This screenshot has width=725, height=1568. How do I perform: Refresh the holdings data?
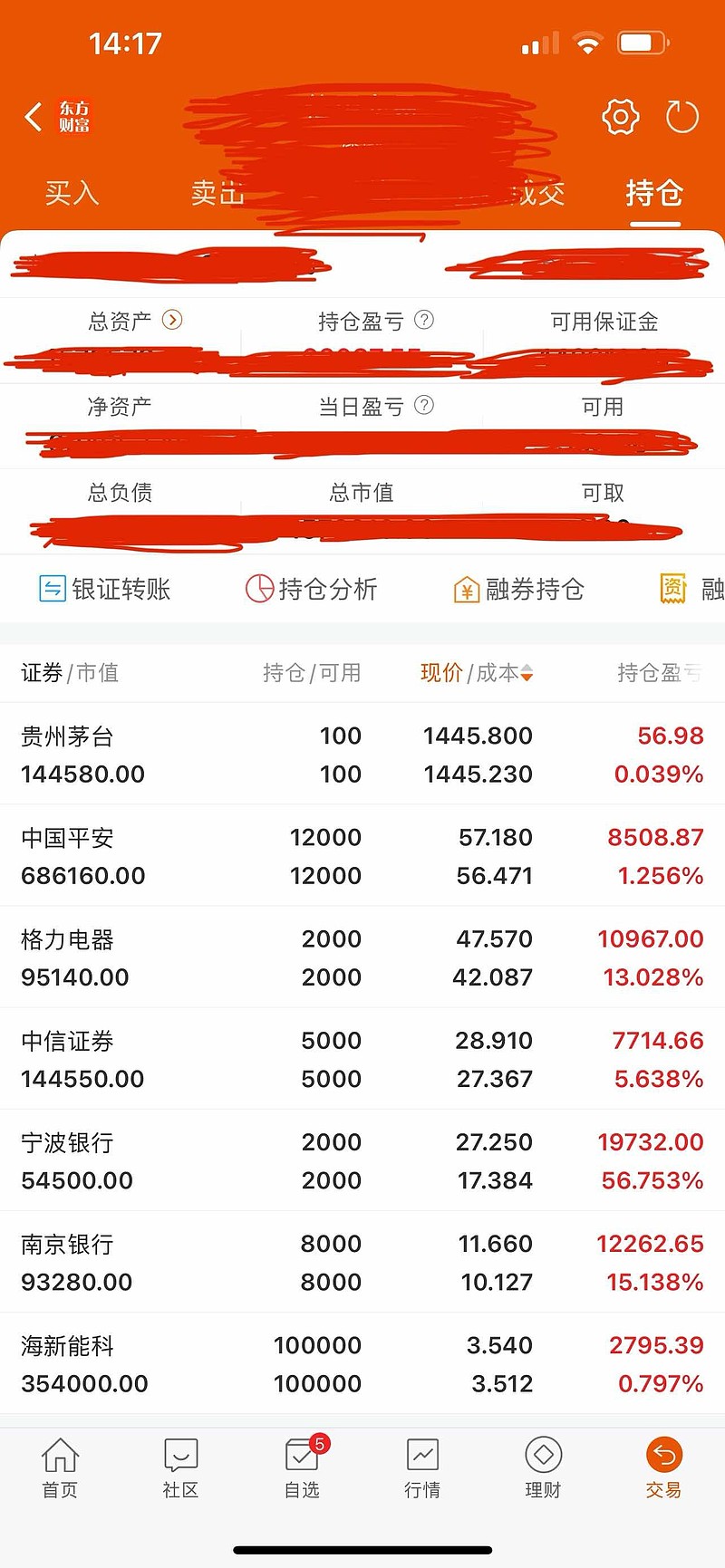[682, 117]
